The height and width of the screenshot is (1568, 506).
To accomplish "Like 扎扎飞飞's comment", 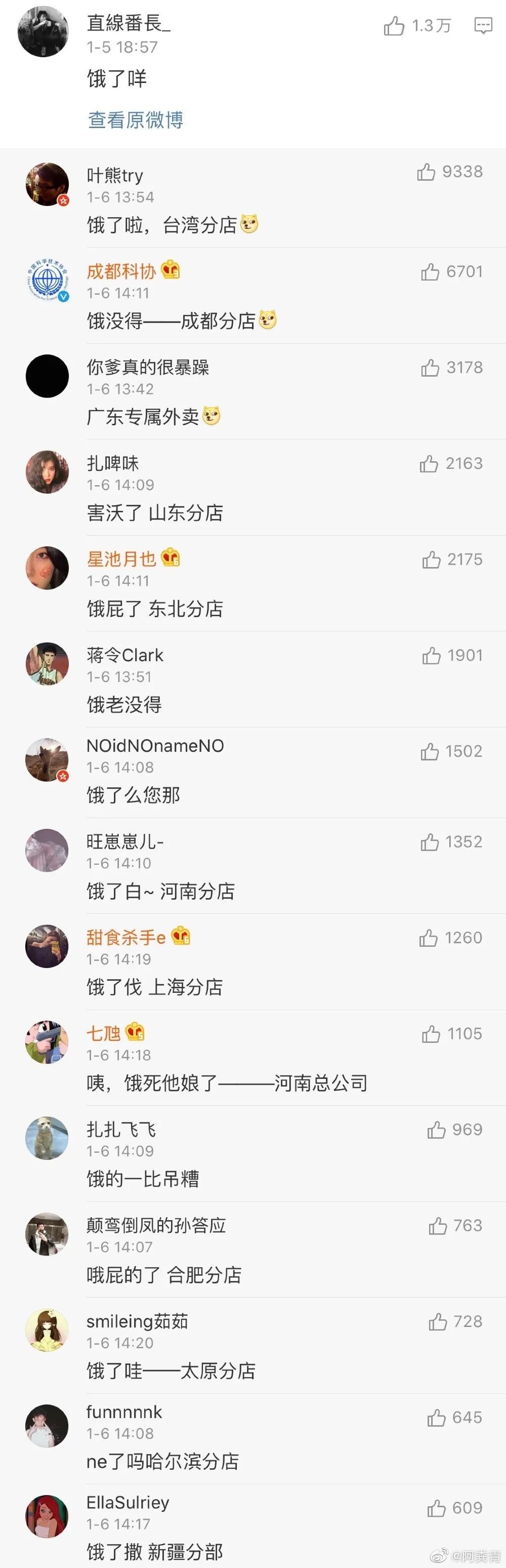I will coord(436,1130).
